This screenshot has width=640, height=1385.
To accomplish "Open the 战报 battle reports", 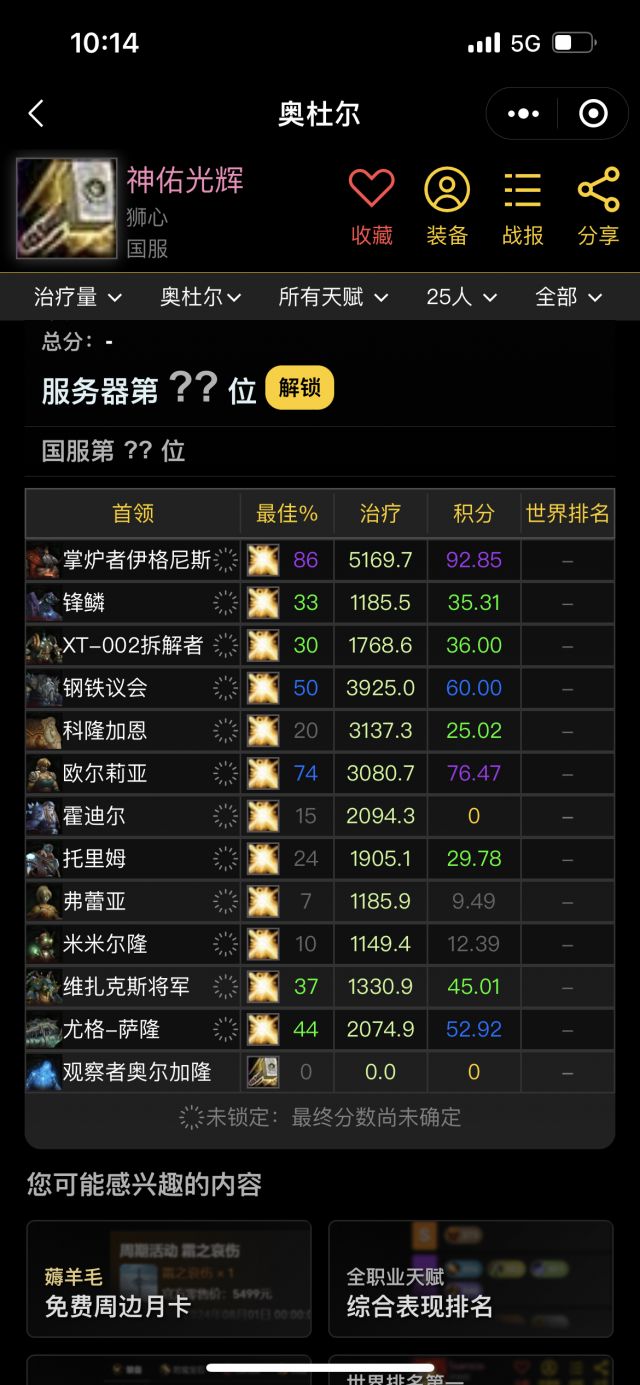I will coord(522,206).
